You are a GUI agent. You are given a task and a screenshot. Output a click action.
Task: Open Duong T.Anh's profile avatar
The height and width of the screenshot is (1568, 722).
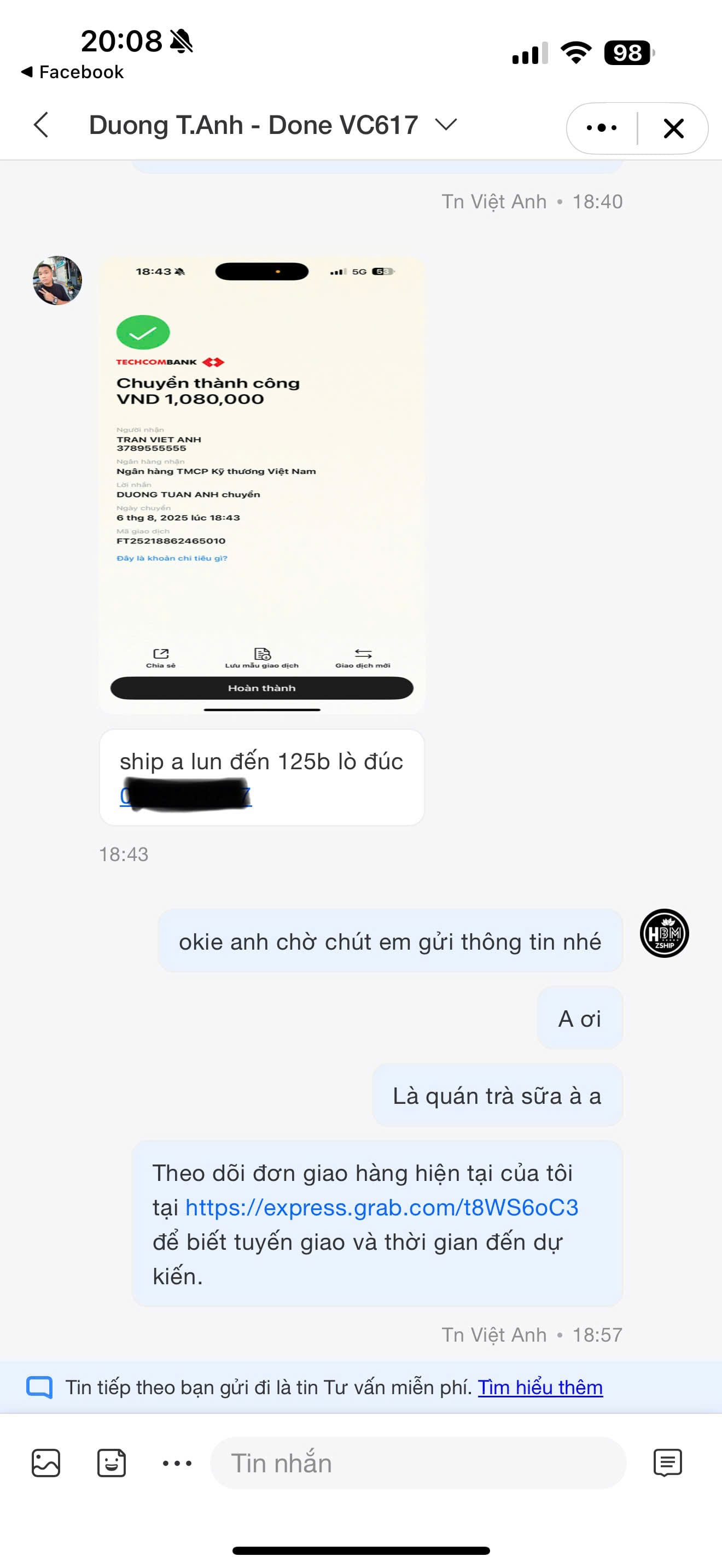coord(57,280)
